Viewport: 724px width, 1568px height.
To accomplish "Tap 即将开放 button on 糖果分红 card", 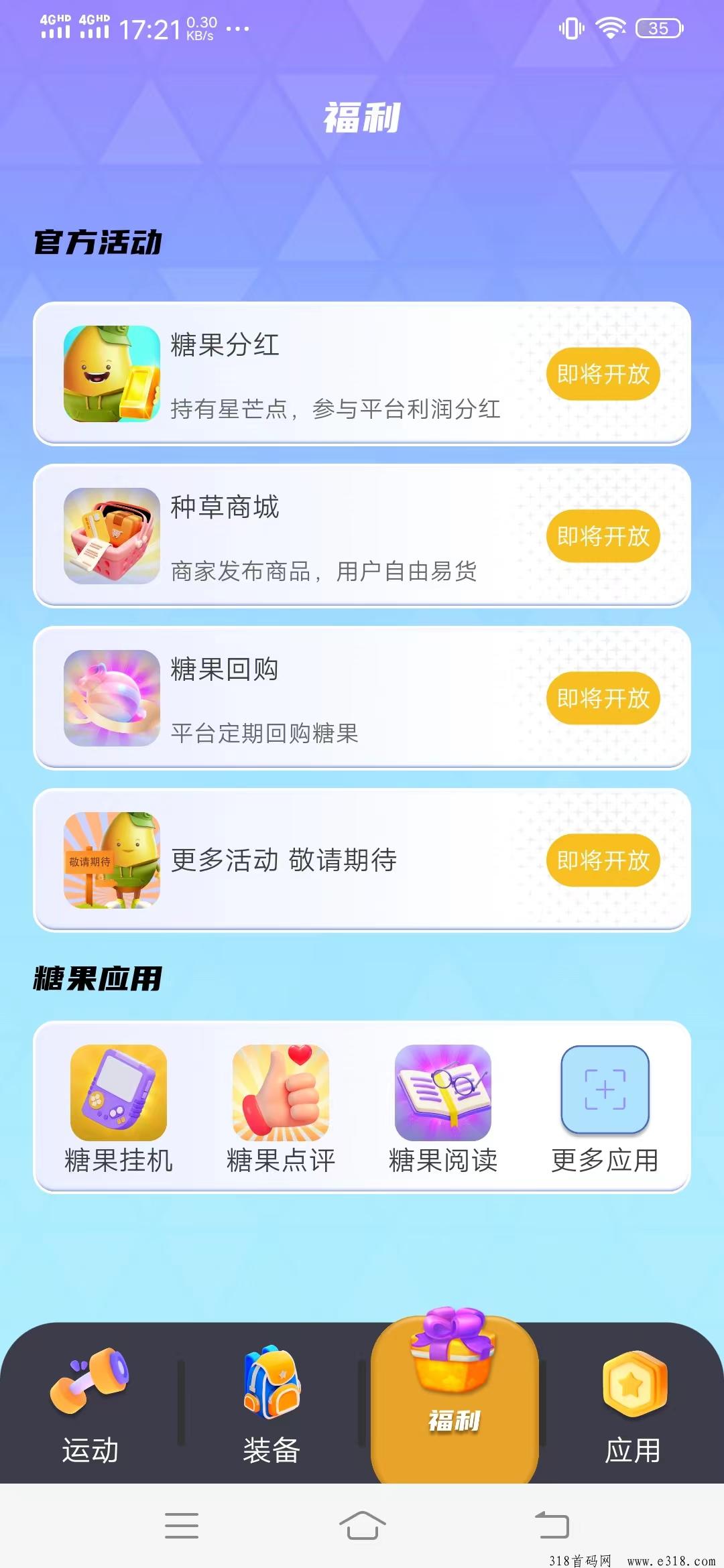I will coord(603,374).
